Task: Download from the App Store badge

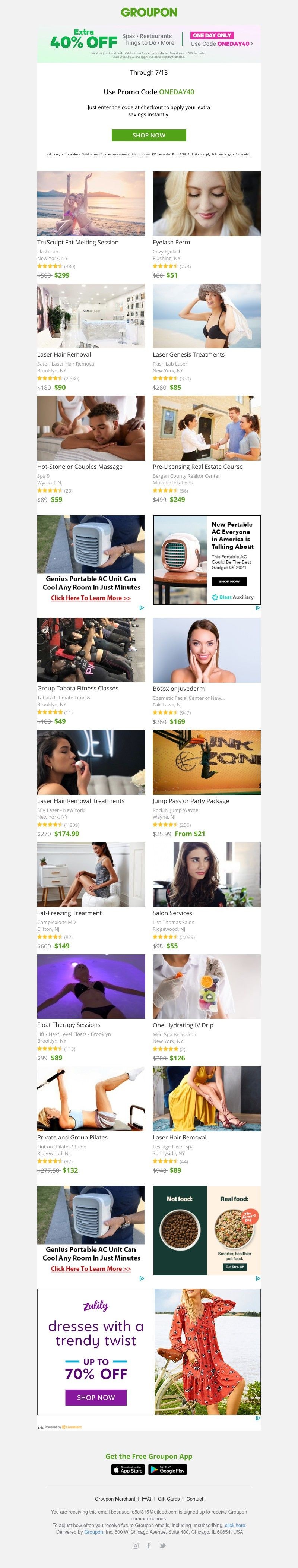Action: [128, 1469]
